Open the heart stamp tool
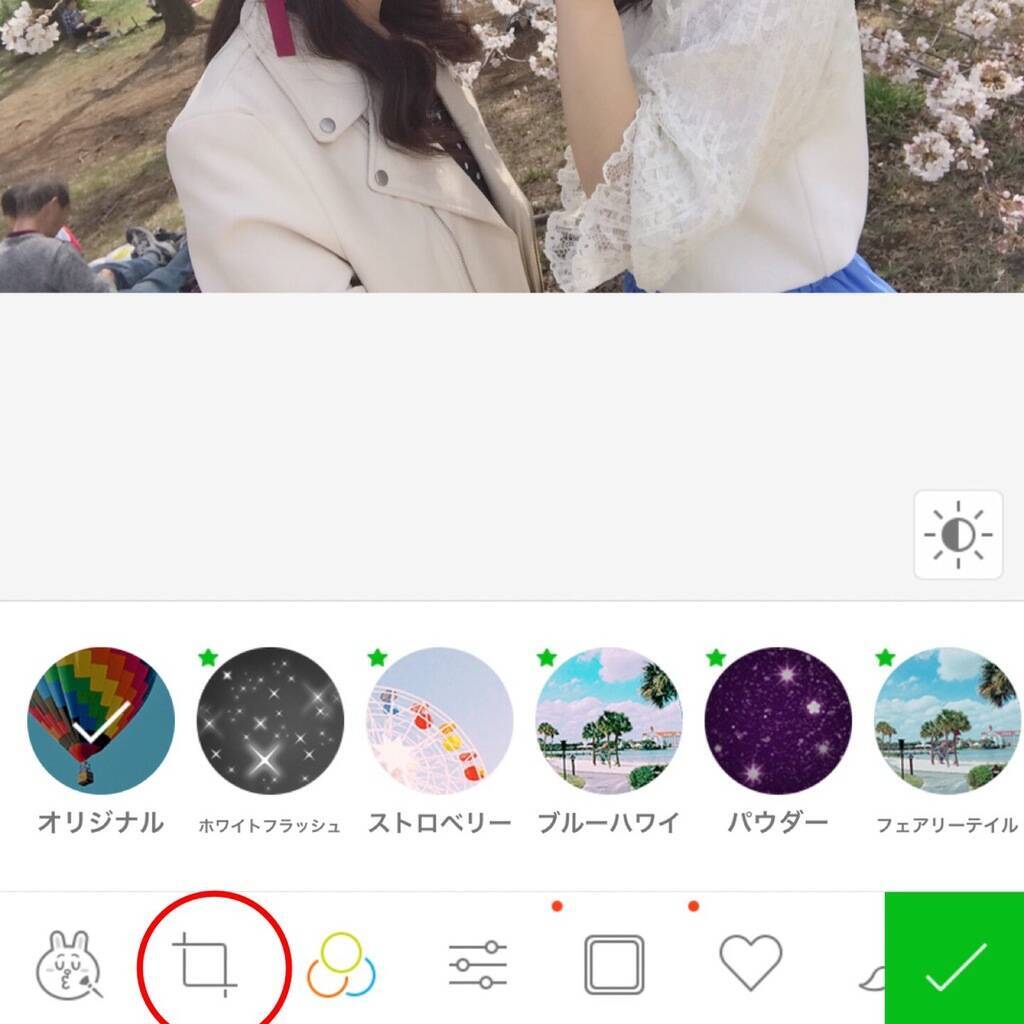 click(751, 963)
